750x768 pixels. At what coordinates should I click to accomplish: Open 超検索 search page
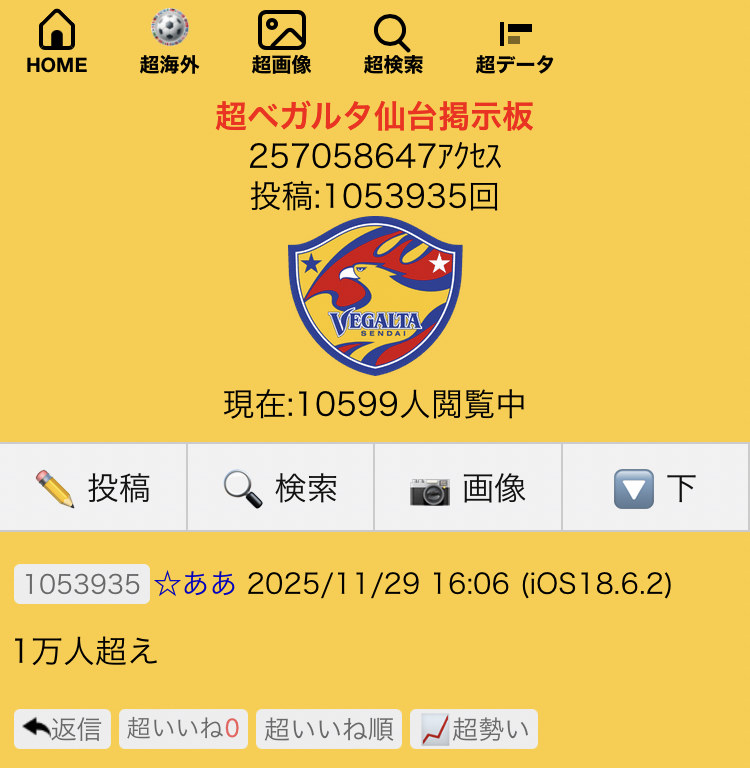tap(392, 43)
